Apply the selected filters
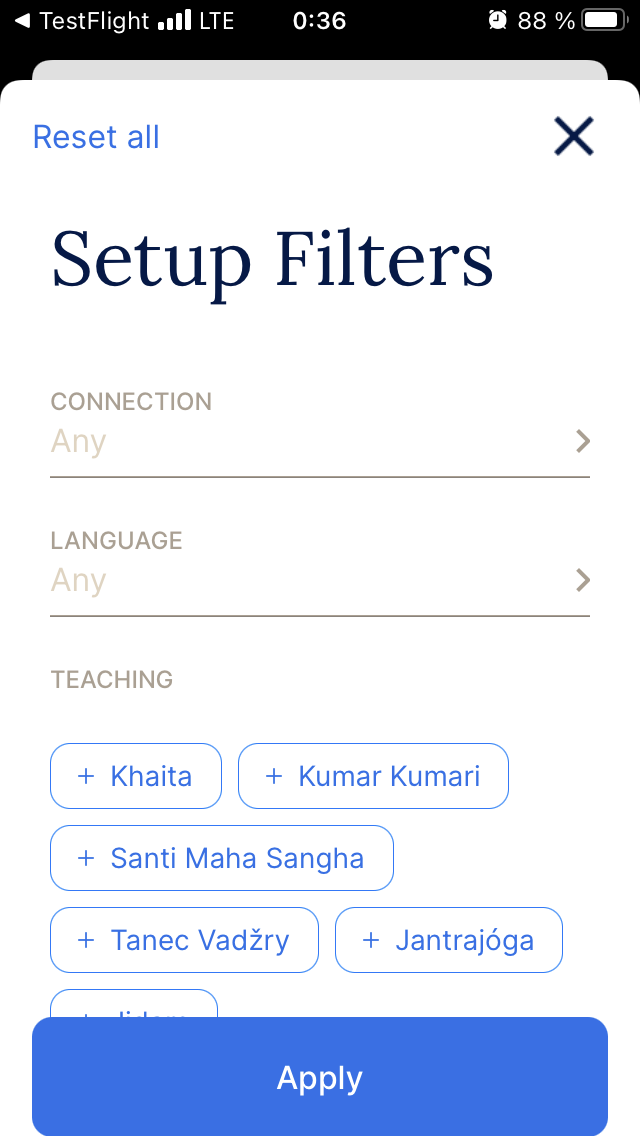This screenshot has width=640, height=1136. 320,1077
